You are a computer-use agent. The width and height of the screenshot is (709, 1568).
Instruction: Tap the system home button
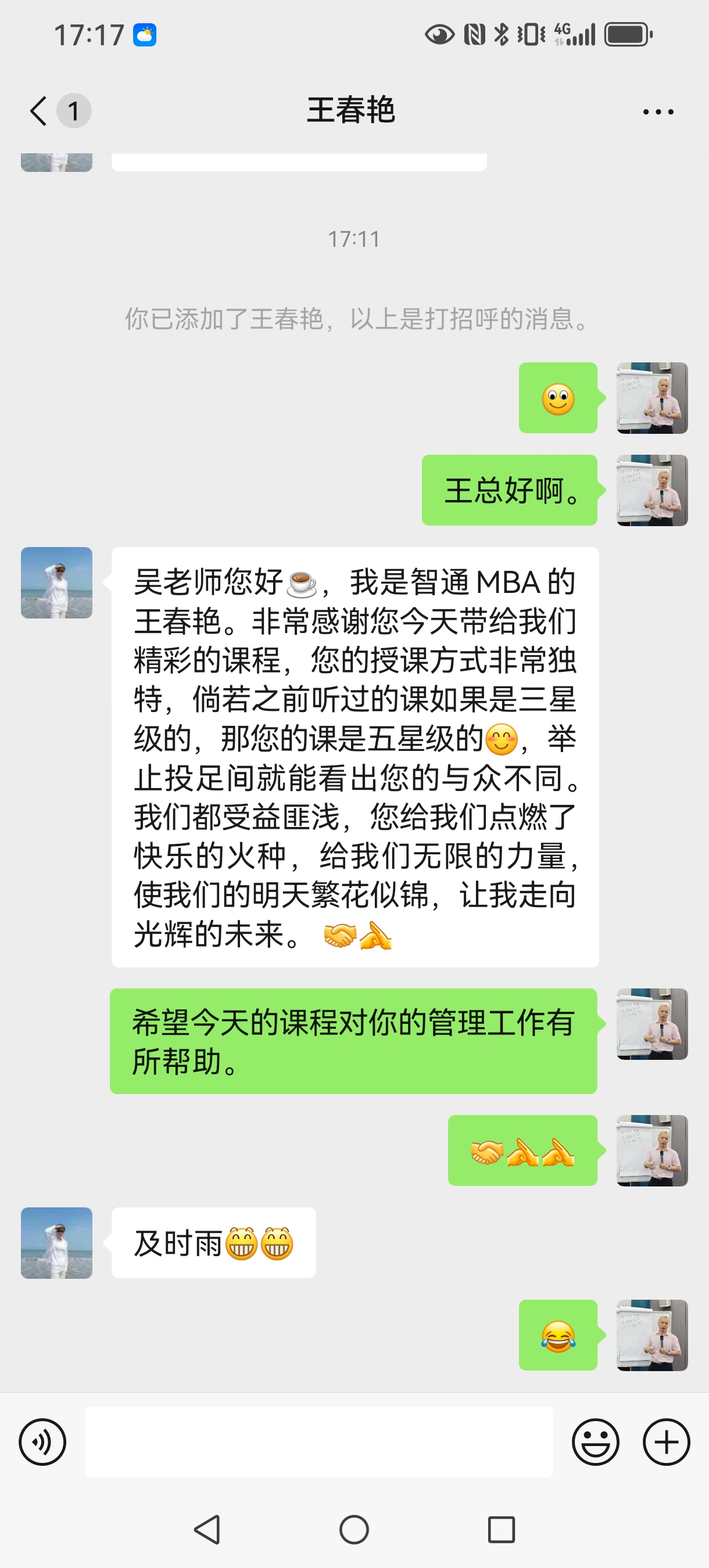pyautogui.click(x=354, y=1529)
